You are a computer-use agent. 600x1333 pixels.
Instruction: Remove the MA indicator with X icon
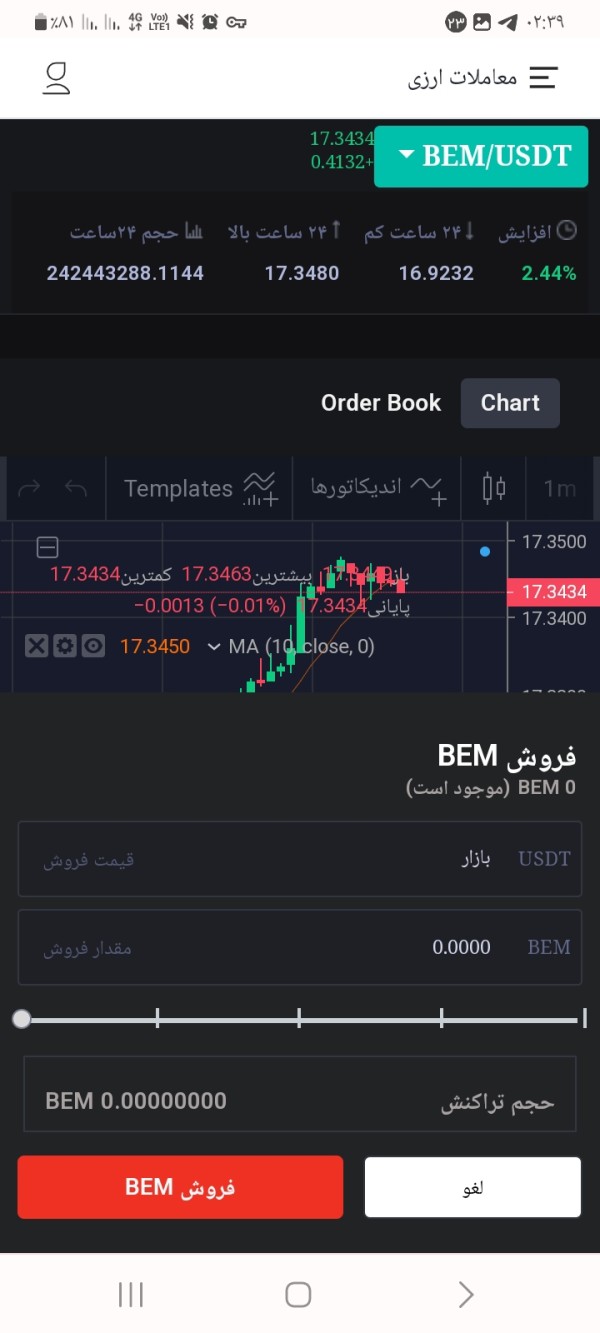point(36,646)
